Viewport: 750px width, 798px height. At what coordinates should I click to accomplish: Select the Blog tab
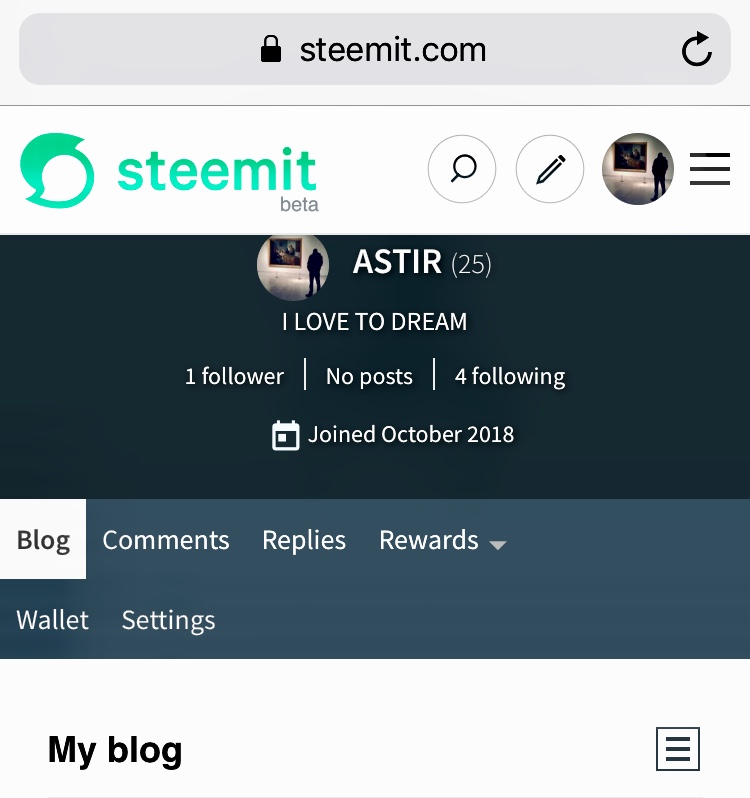tap(43, 540)
